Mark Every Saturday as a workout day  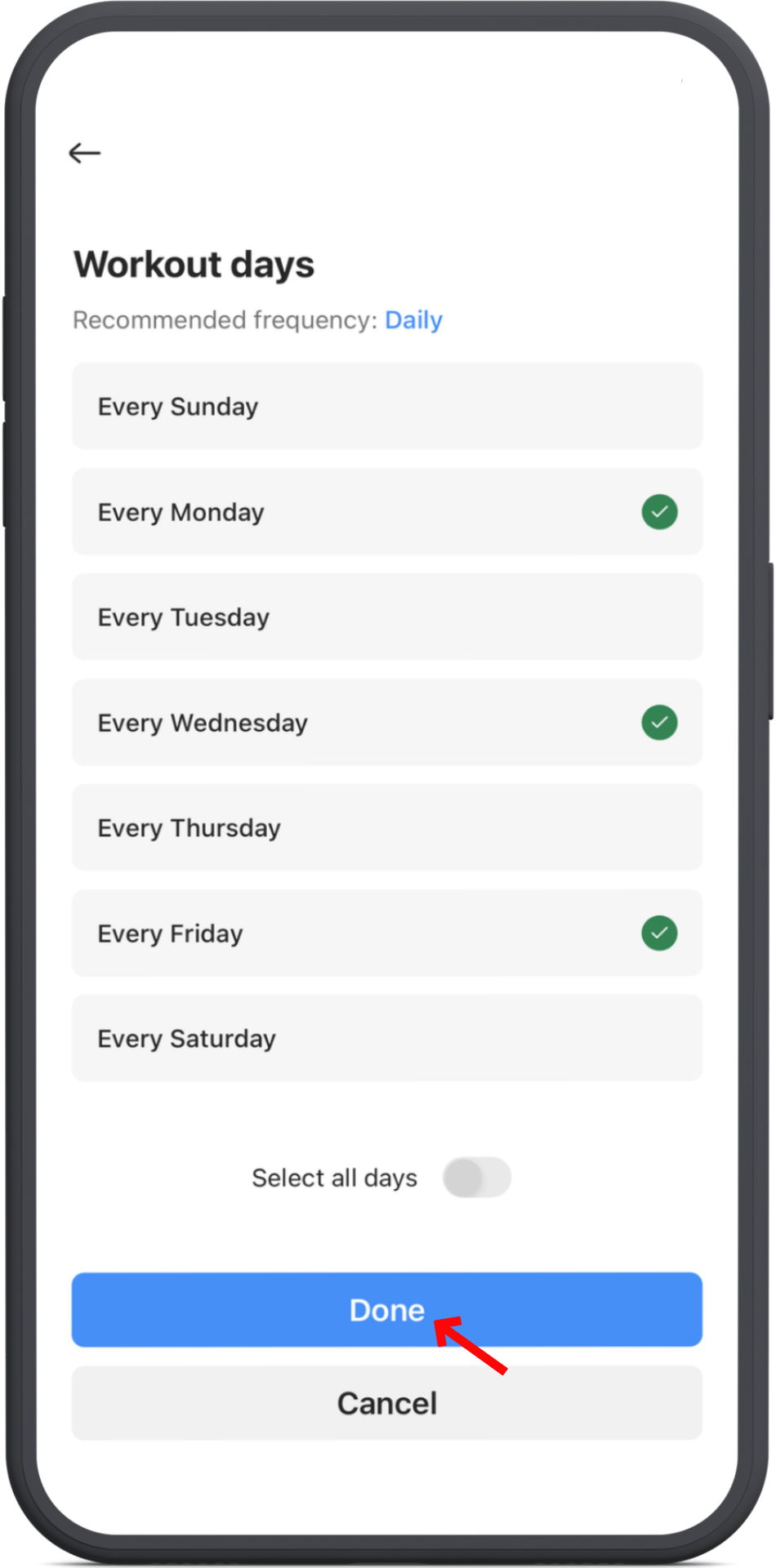coord(386,1039)
